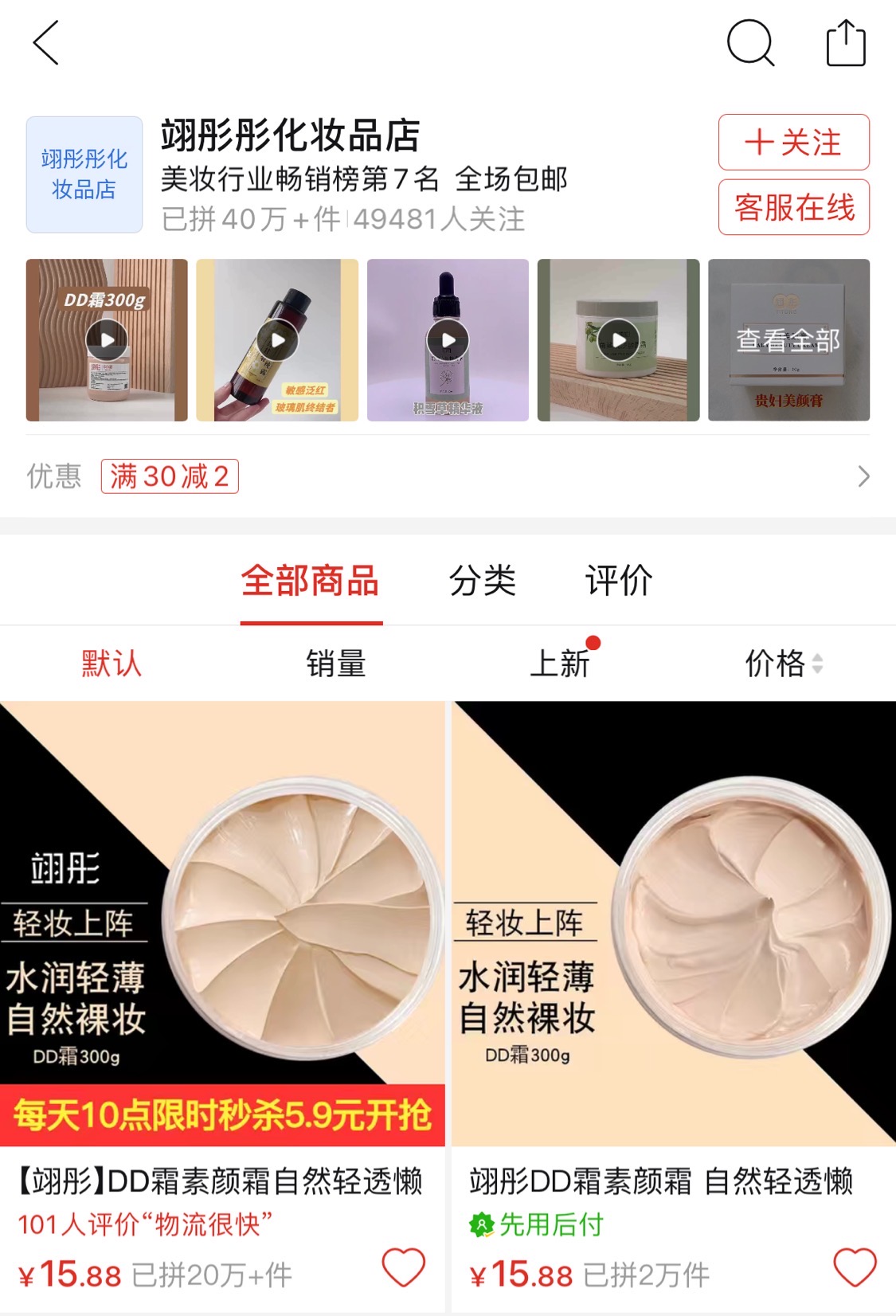896x1316 pixels.
Task: Play the dropper serum video
Action: click(448, 340)
